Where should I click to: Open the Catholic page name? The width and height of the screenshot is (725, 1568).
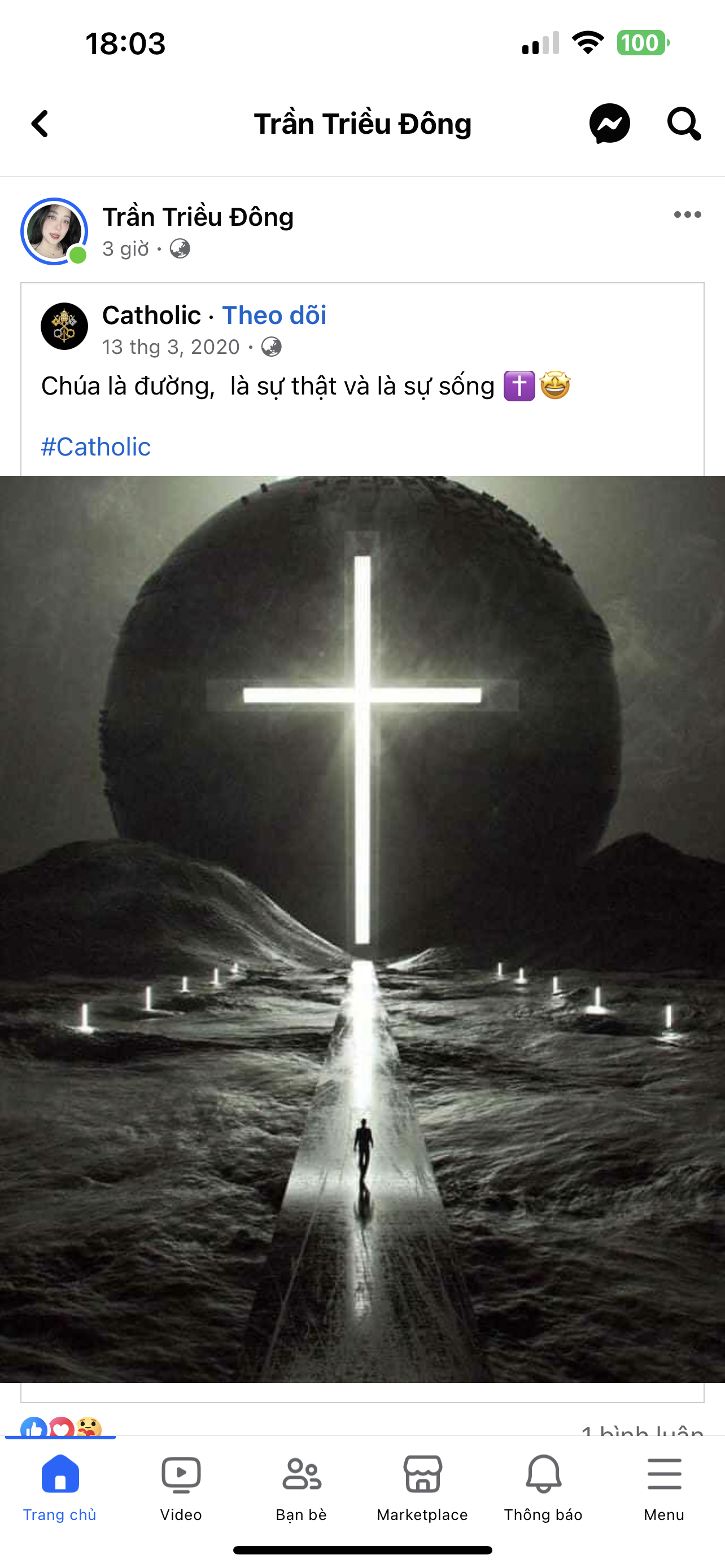coord(151,316)
